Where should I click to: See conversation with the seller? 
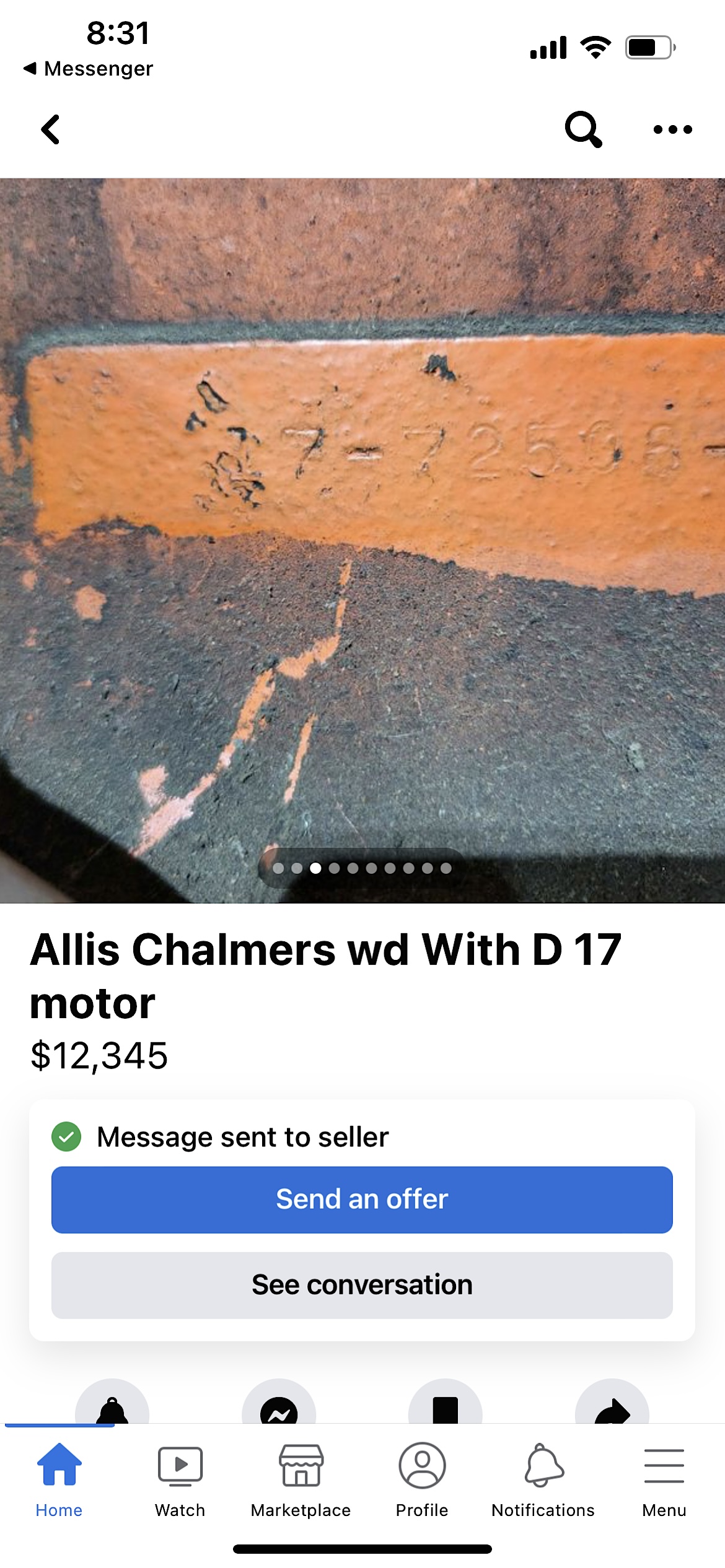pyautogui.click(x=362, y=1285)
